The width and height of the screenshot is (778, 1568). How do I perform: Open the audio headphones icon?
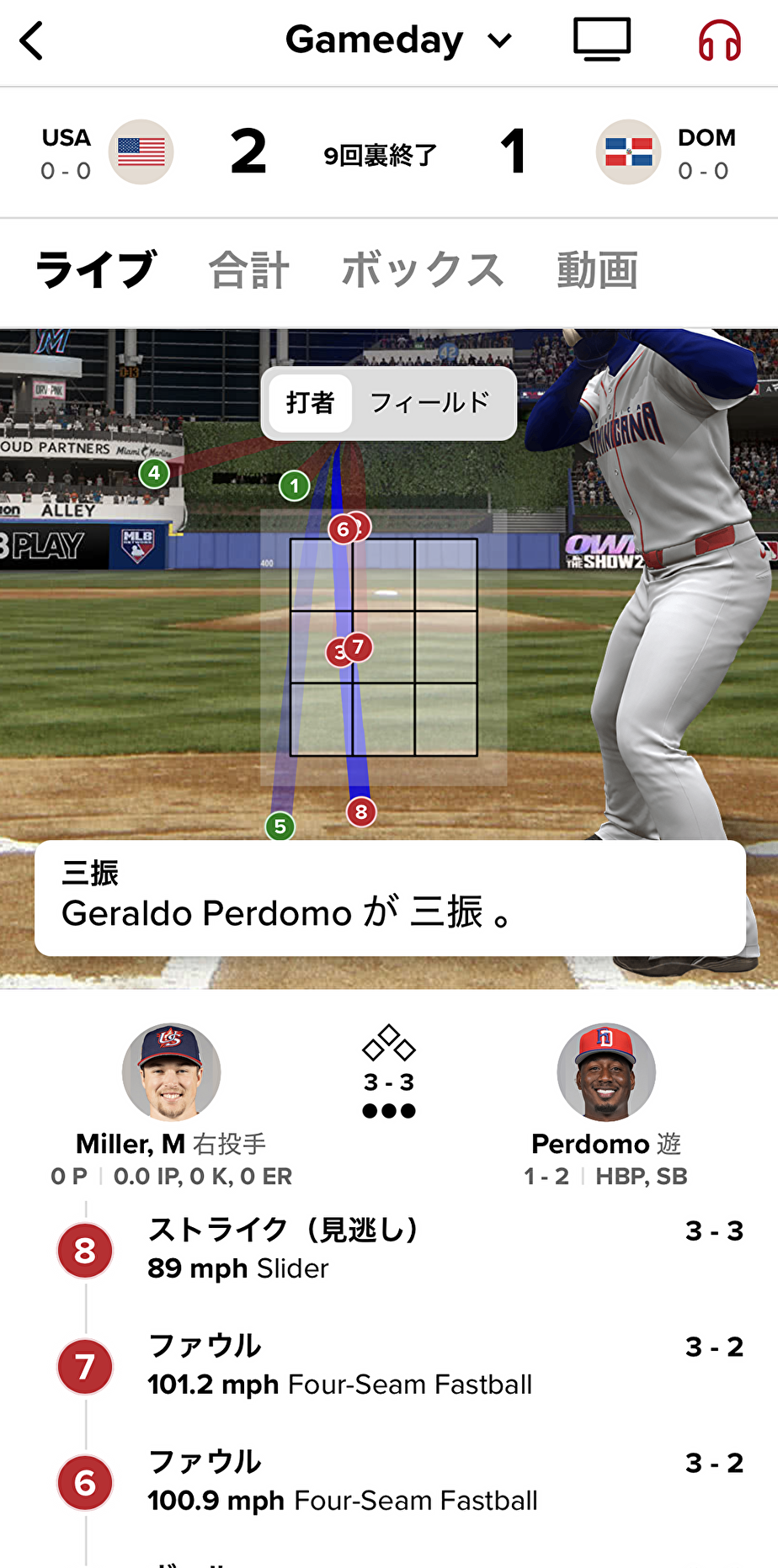coord(720,40)
